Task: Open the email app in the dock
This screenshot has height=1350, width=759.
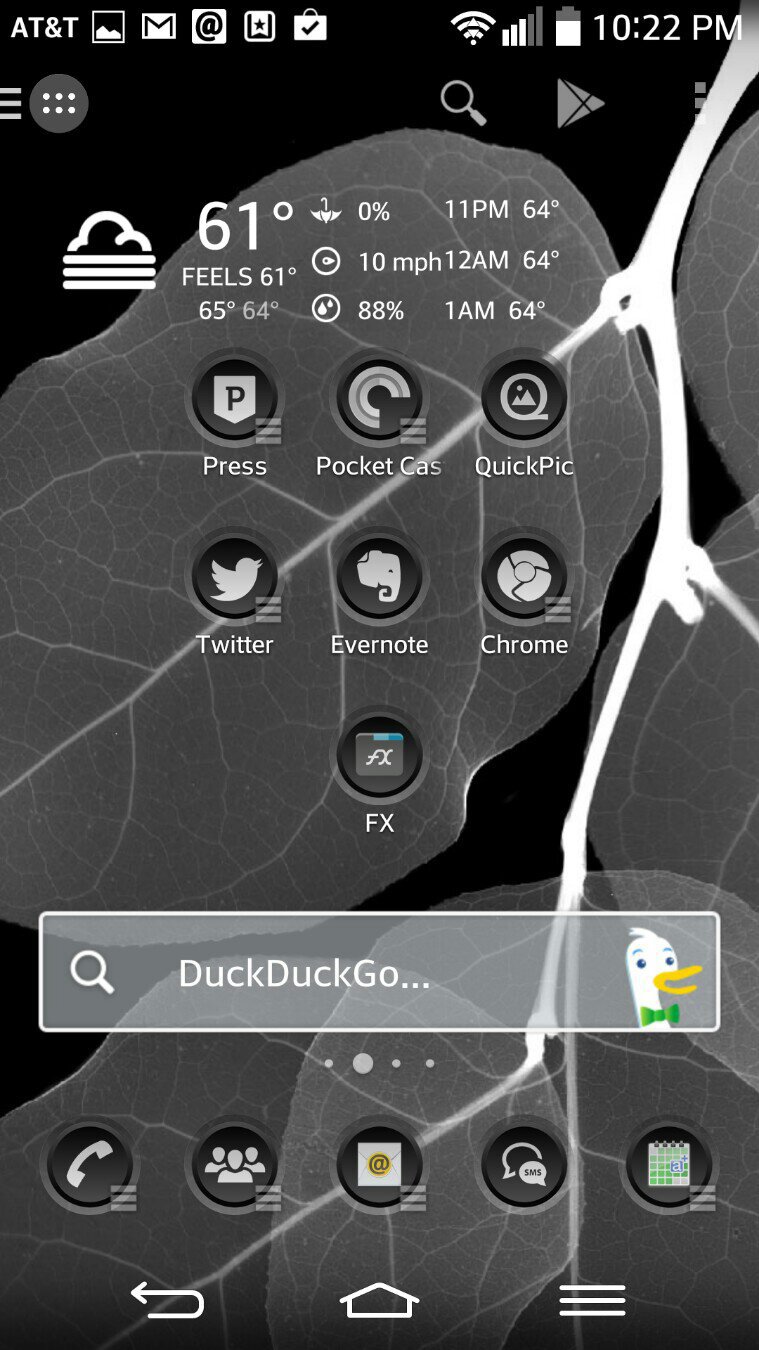Action: click(x=379, y=1166)
